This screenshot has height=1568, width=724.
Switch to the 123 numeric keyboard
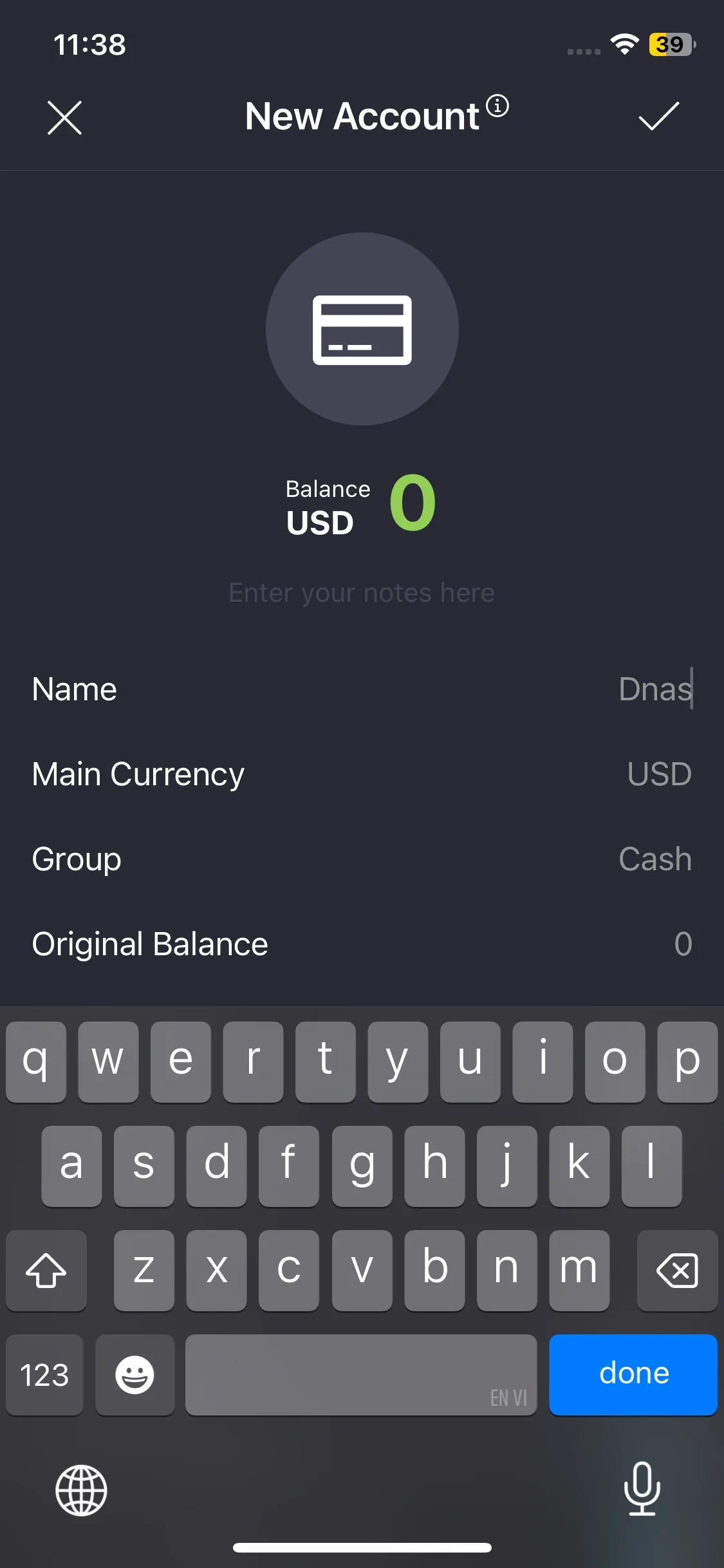[x=44, y=1375]
